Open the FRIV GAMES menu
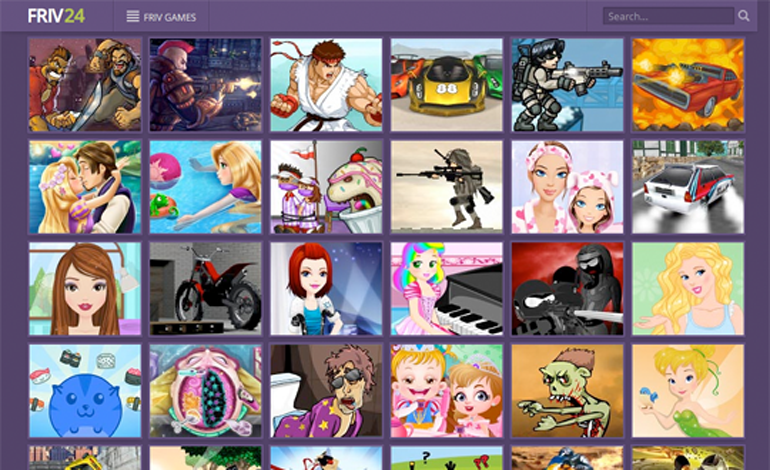This screenshot has height=470, width=770. click(162, 16)
